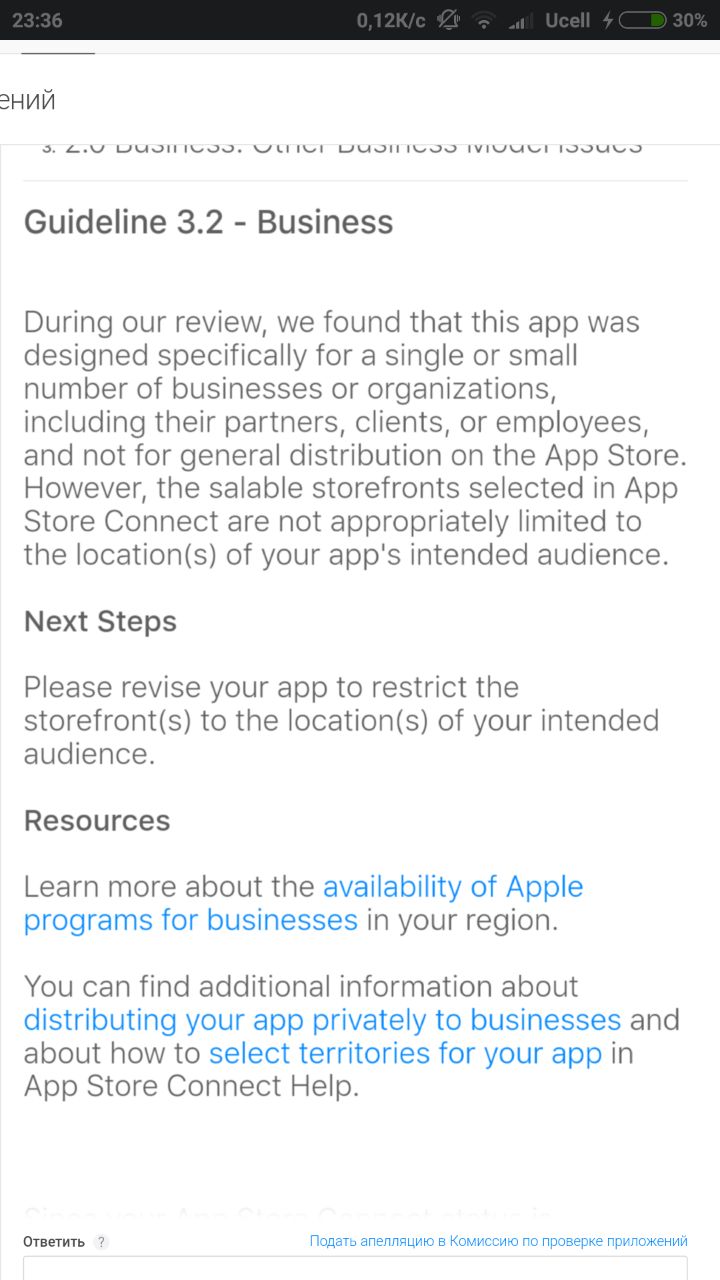Open the 'select territories for your app' link

(405, 1053)
